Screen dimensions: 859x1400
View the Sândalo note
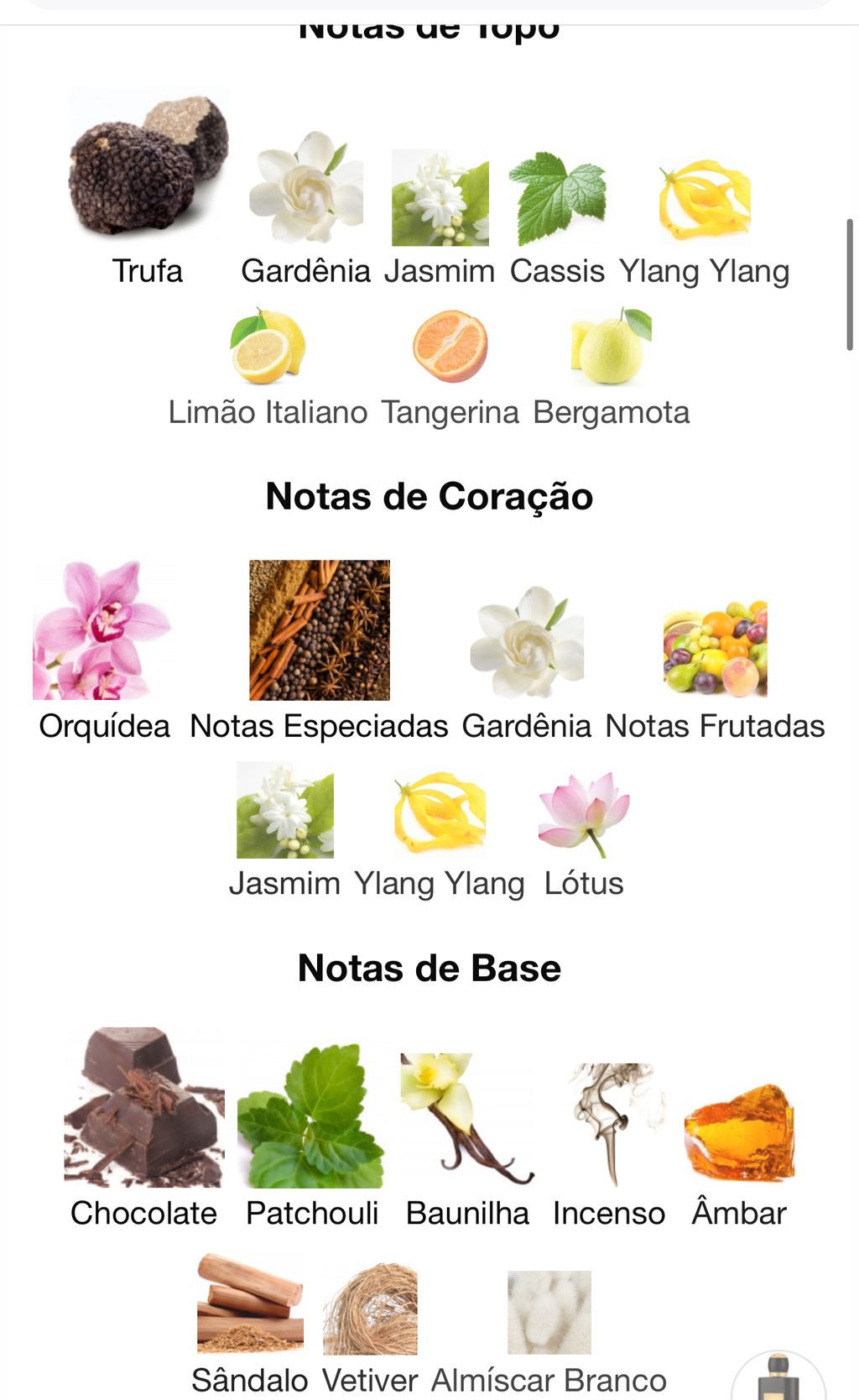point(250,1324)
